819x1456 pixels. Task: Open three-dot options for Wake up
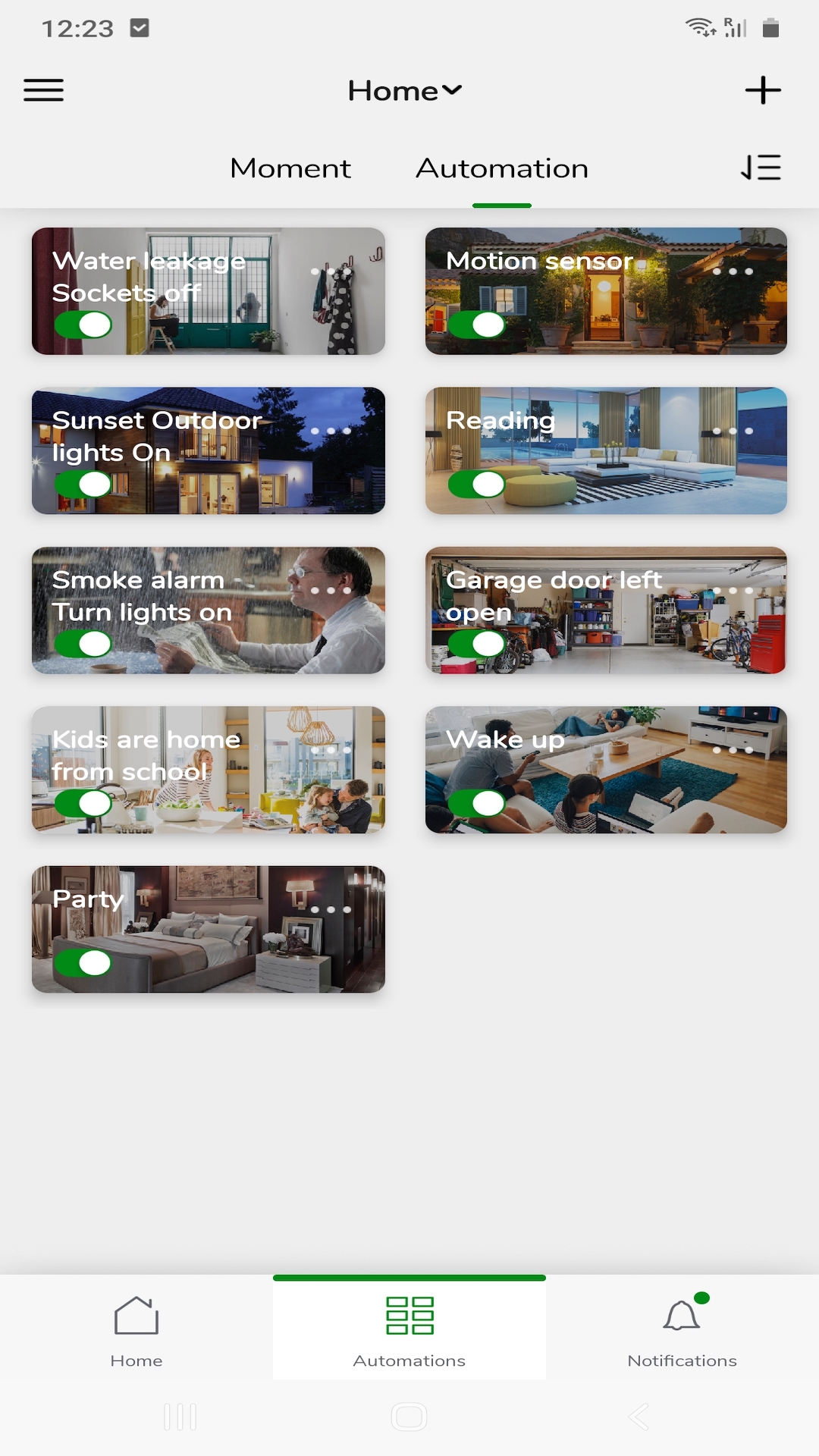tap(733, 750)
